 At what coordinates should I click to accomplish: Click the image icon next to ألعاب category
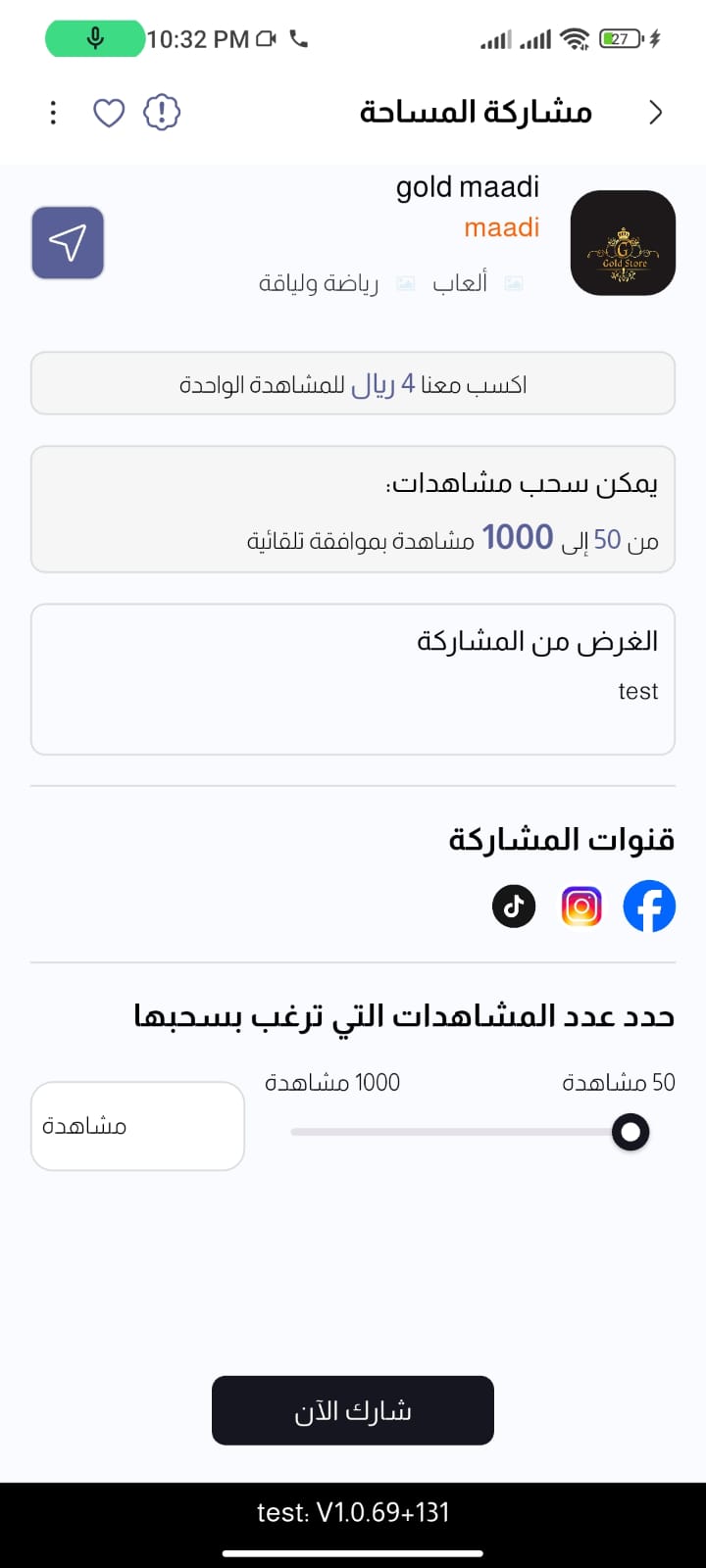click(511, 283)
